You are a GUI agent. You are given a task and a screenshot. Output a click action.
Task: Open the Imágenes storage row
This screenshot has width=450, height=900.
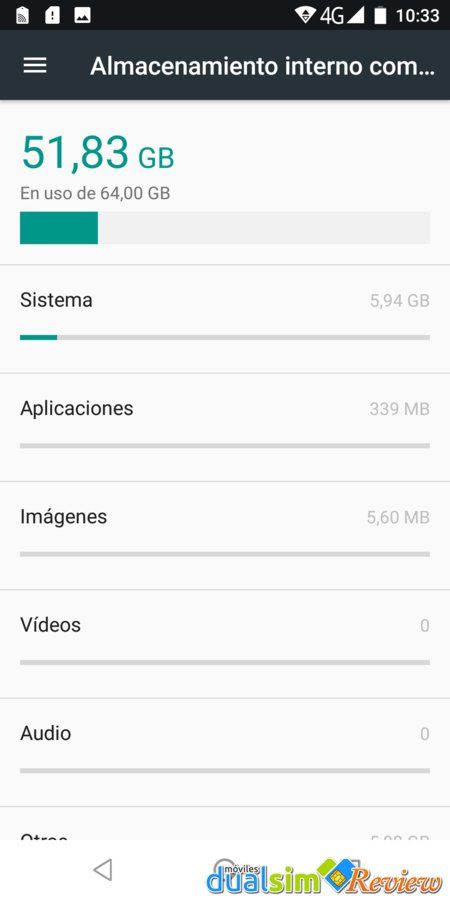[x=225, y=536]
